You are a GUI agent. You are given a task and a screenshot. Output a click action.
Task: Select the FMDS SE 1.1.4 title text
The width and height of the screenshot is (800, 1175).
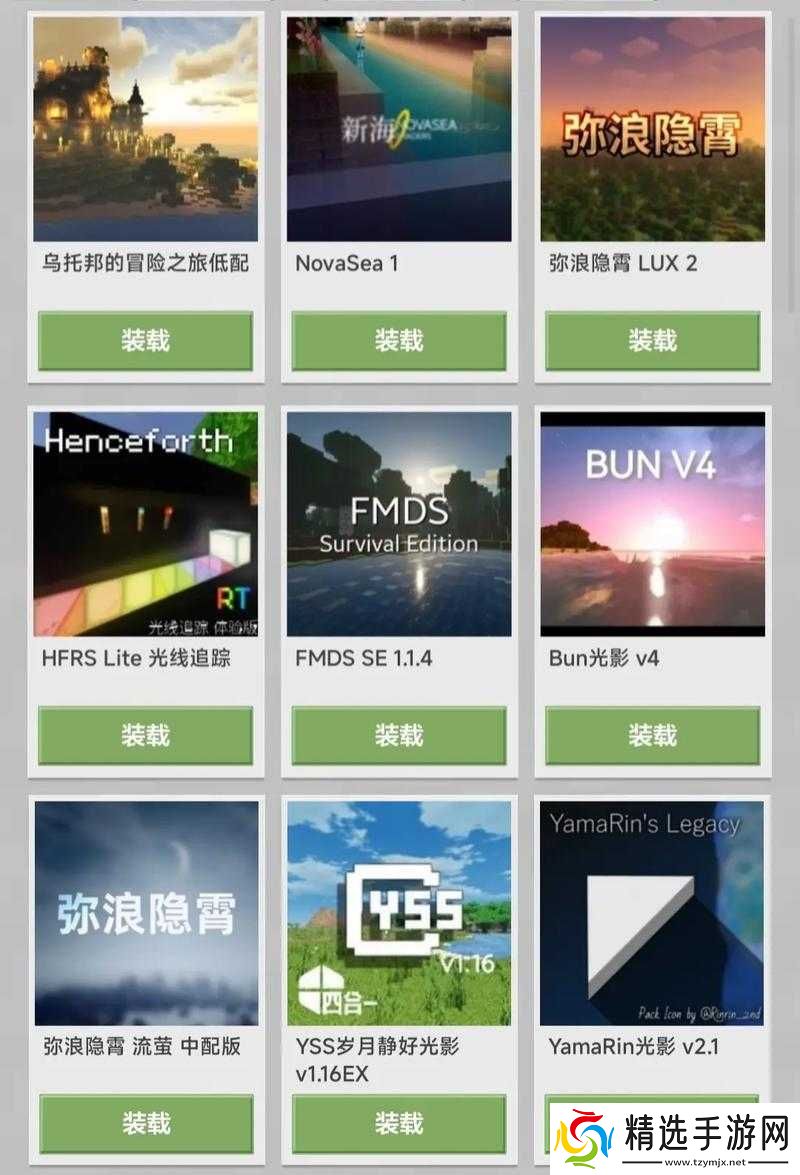click(363, 661)
